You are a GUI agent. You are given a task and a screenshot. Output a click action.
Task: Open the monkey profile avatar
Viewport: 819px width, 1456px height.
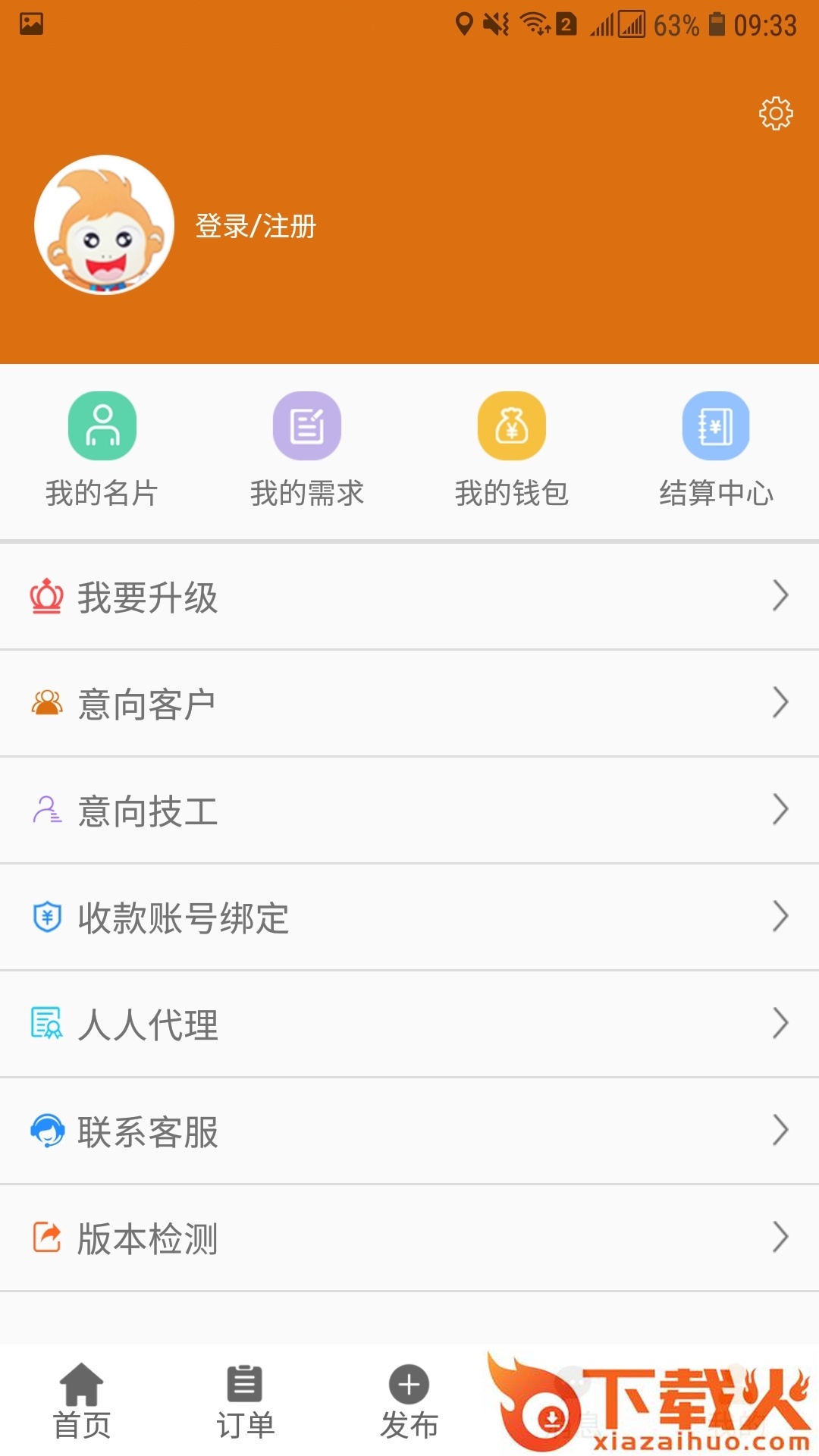click(x=105, y=225)
